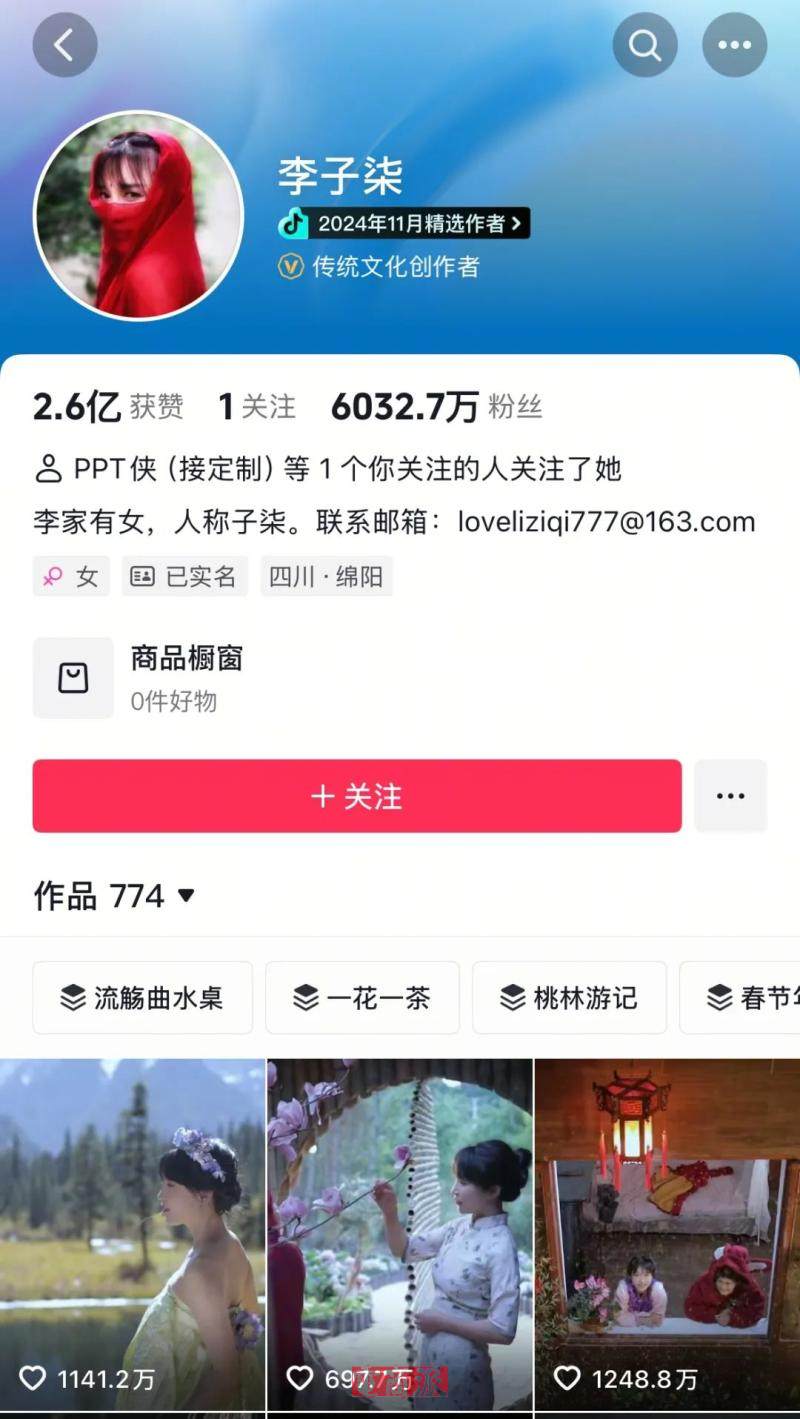View the 1 关注 following list
800x1419 pixels.
click(257, 406)
